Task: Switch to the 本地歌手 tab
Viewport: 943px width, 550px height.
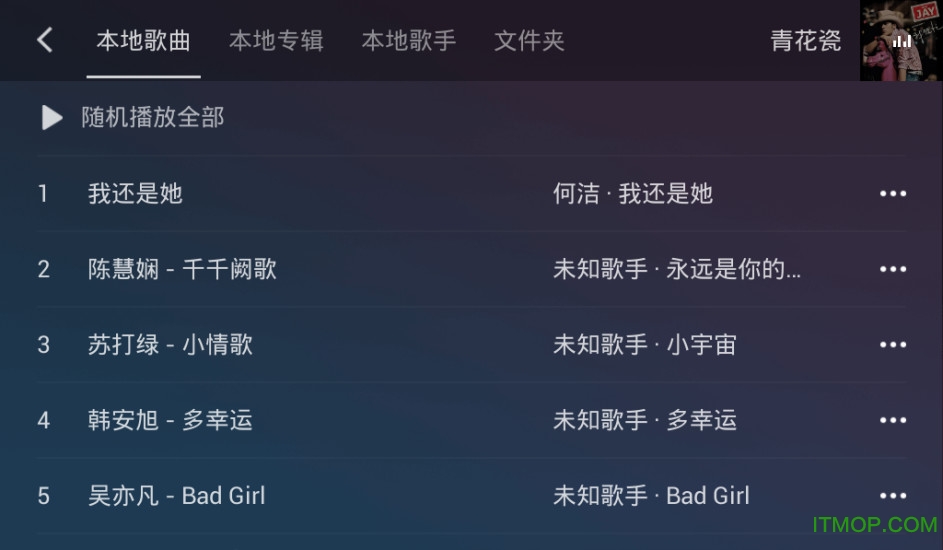Action: point(408,40)
